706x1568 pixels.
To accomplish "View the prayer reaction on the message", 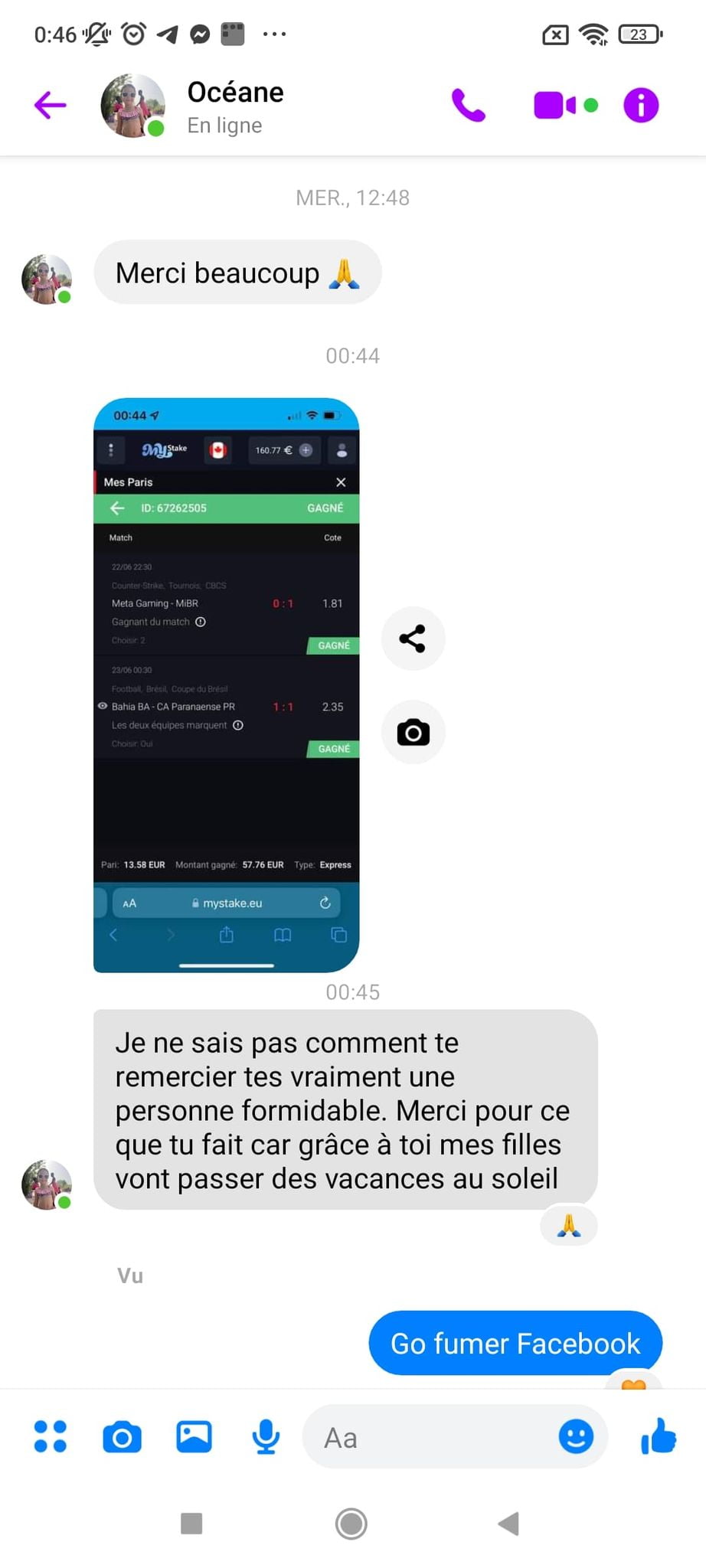I will 568,1226.
